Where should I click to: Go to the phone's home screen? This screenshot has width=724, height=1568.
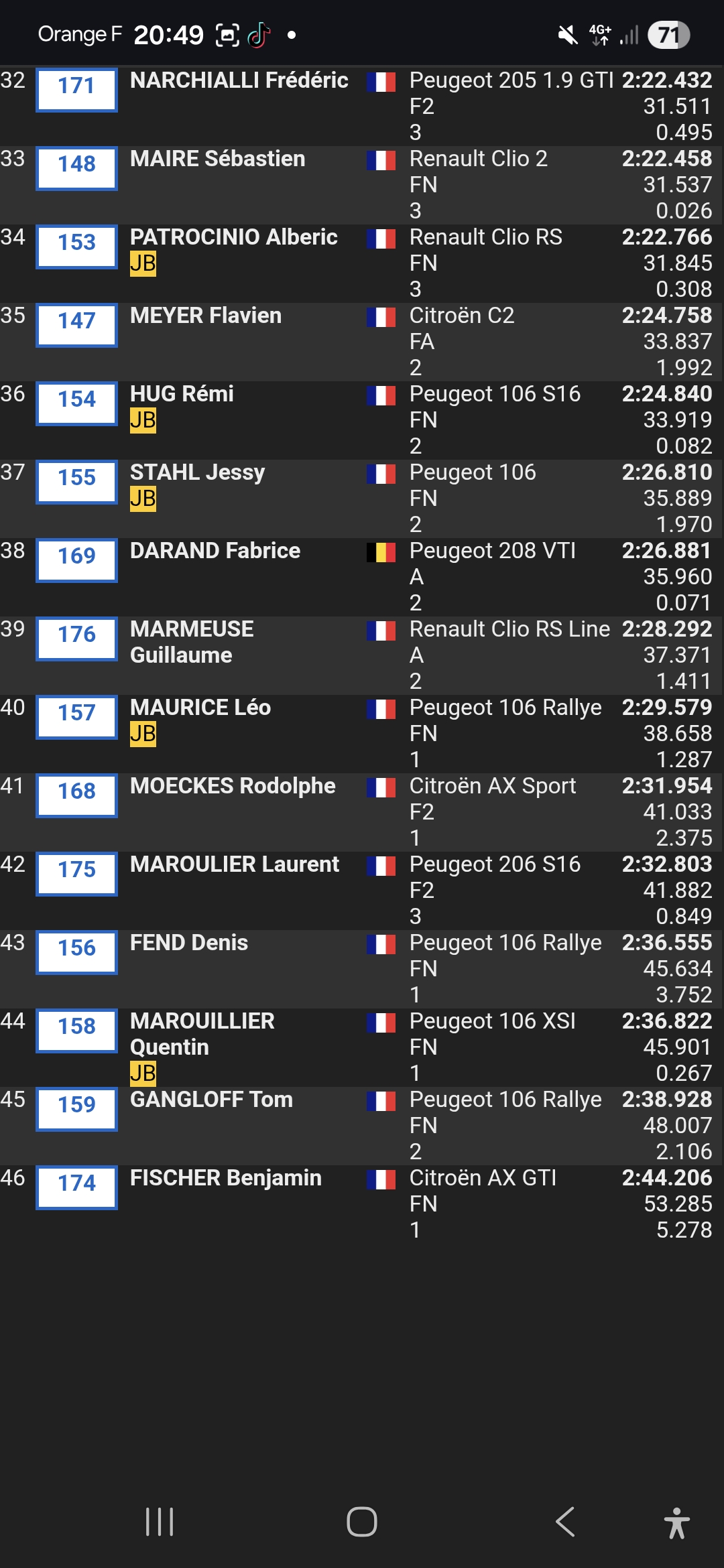tap(362, 1521)
